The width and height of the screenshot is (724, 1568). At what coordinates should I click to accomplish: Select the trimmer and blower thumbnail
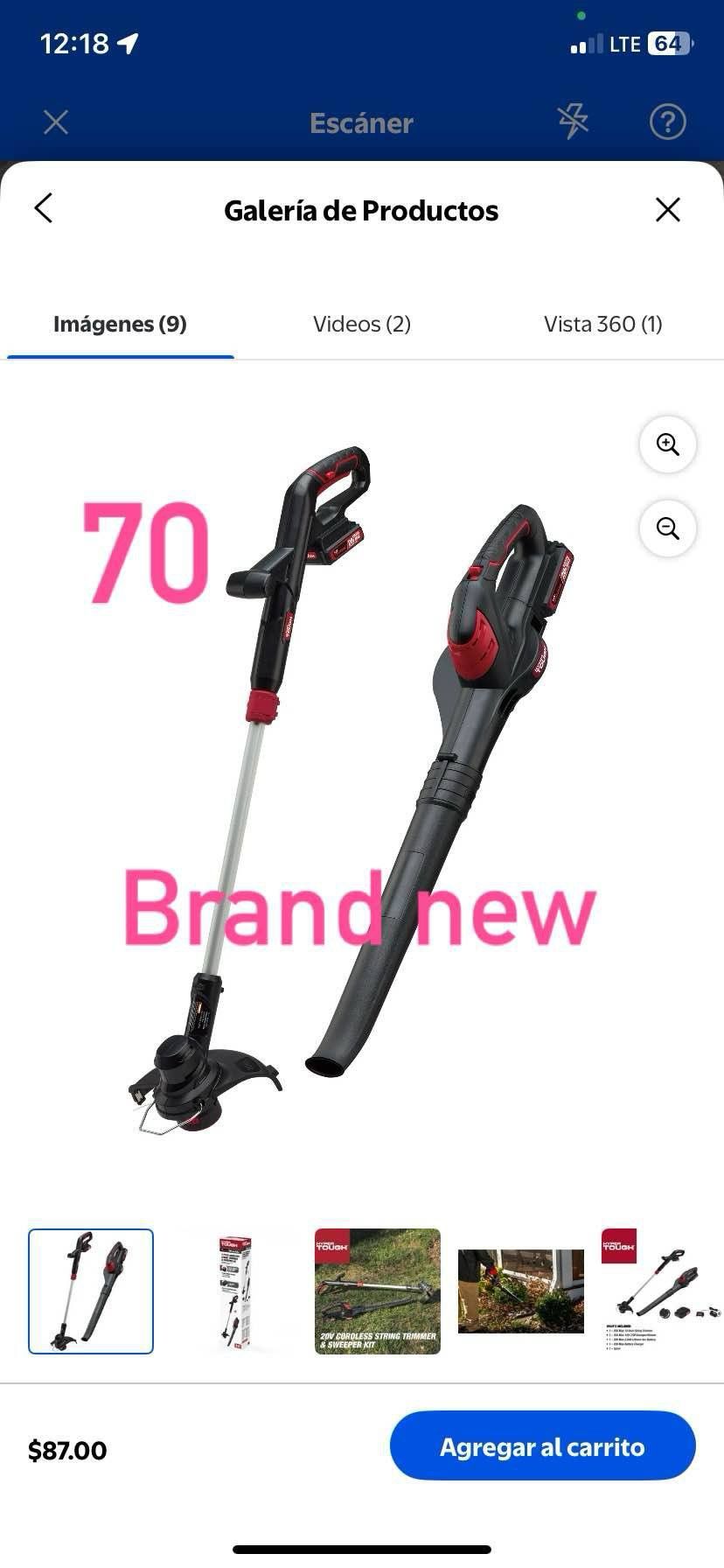click(x=91, y=1291)
